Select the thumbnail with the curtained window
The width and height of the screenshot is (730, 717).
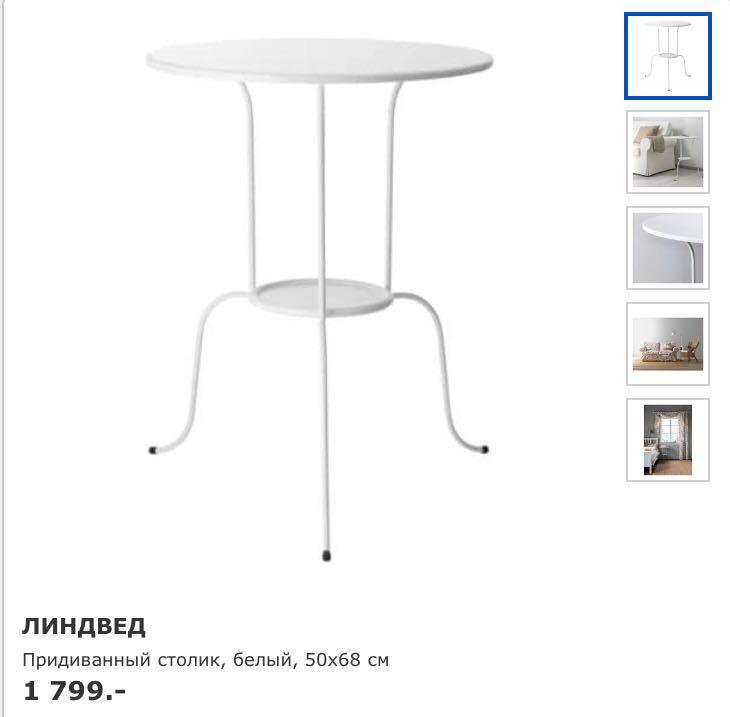tap(668, 440)
